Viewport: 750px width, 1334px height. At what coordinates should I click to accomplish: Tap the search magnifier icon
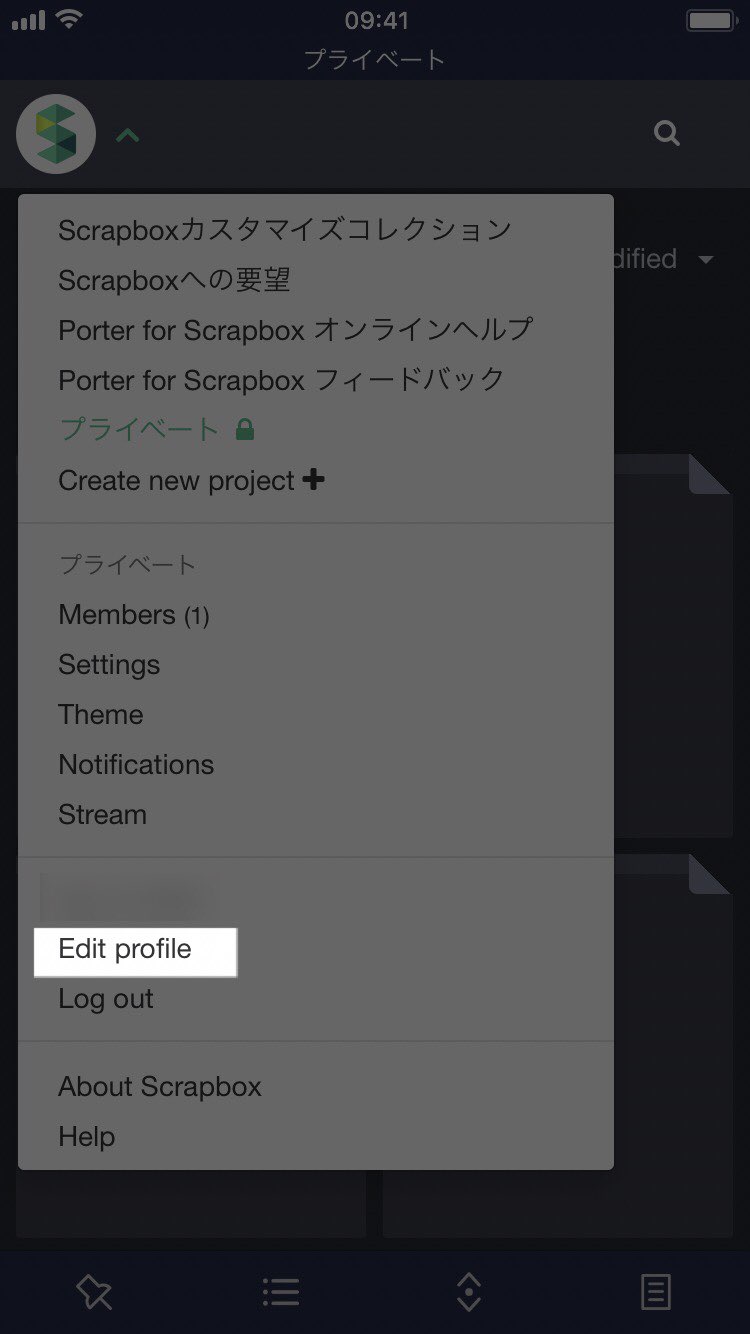click(x=666, y=133)
